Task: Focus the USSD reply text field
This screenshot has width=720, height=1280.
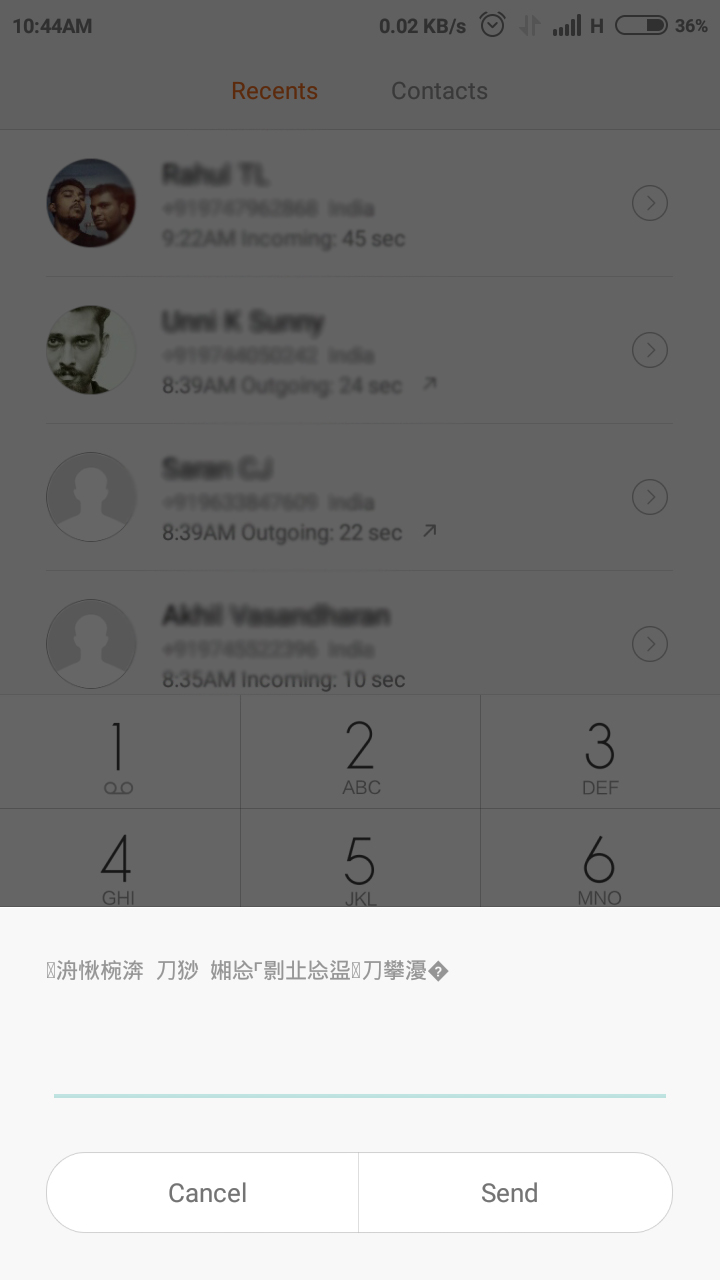Action: (360, 1070)
